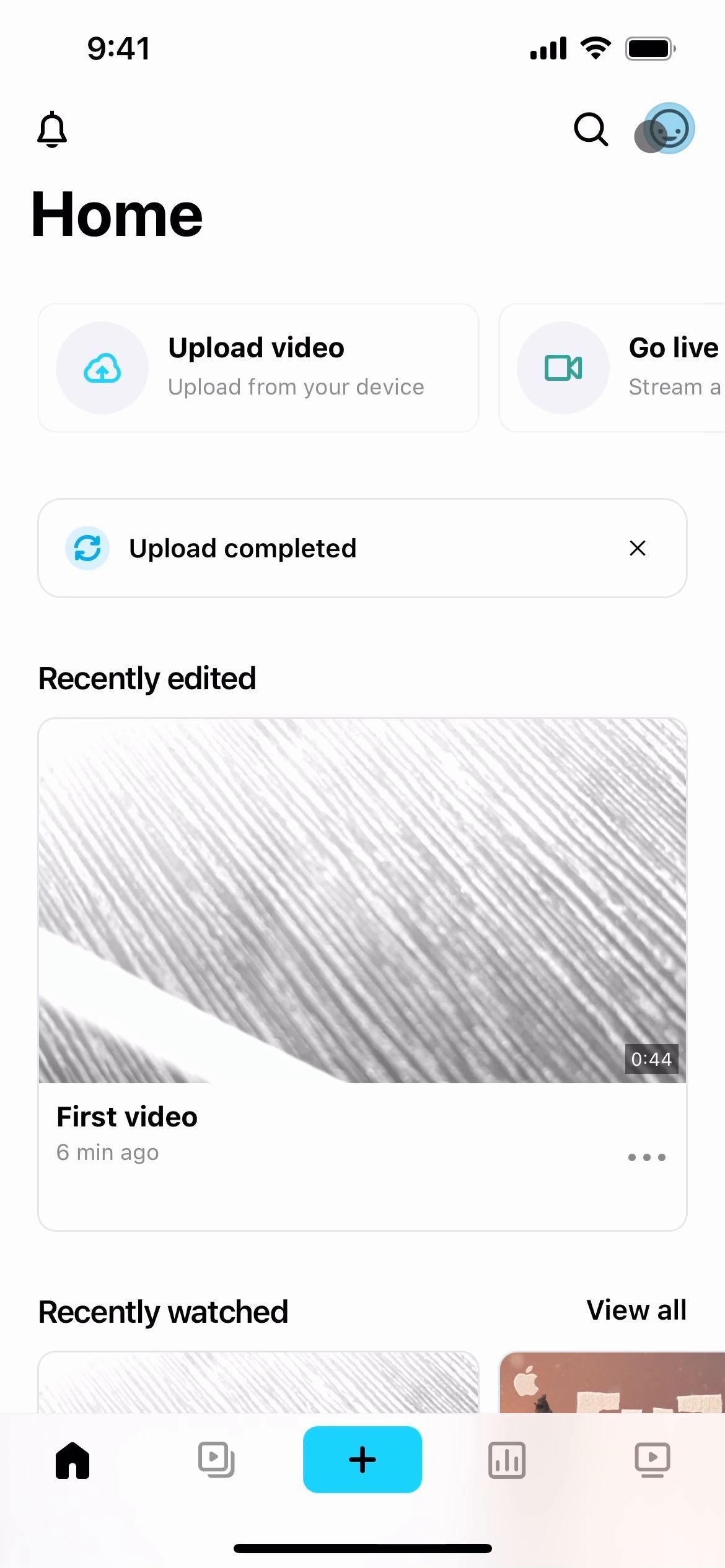Tap the cloud upload icon on Upload video card
The width and height of the screenshot is (725, 1568).
tap(103, 367)
